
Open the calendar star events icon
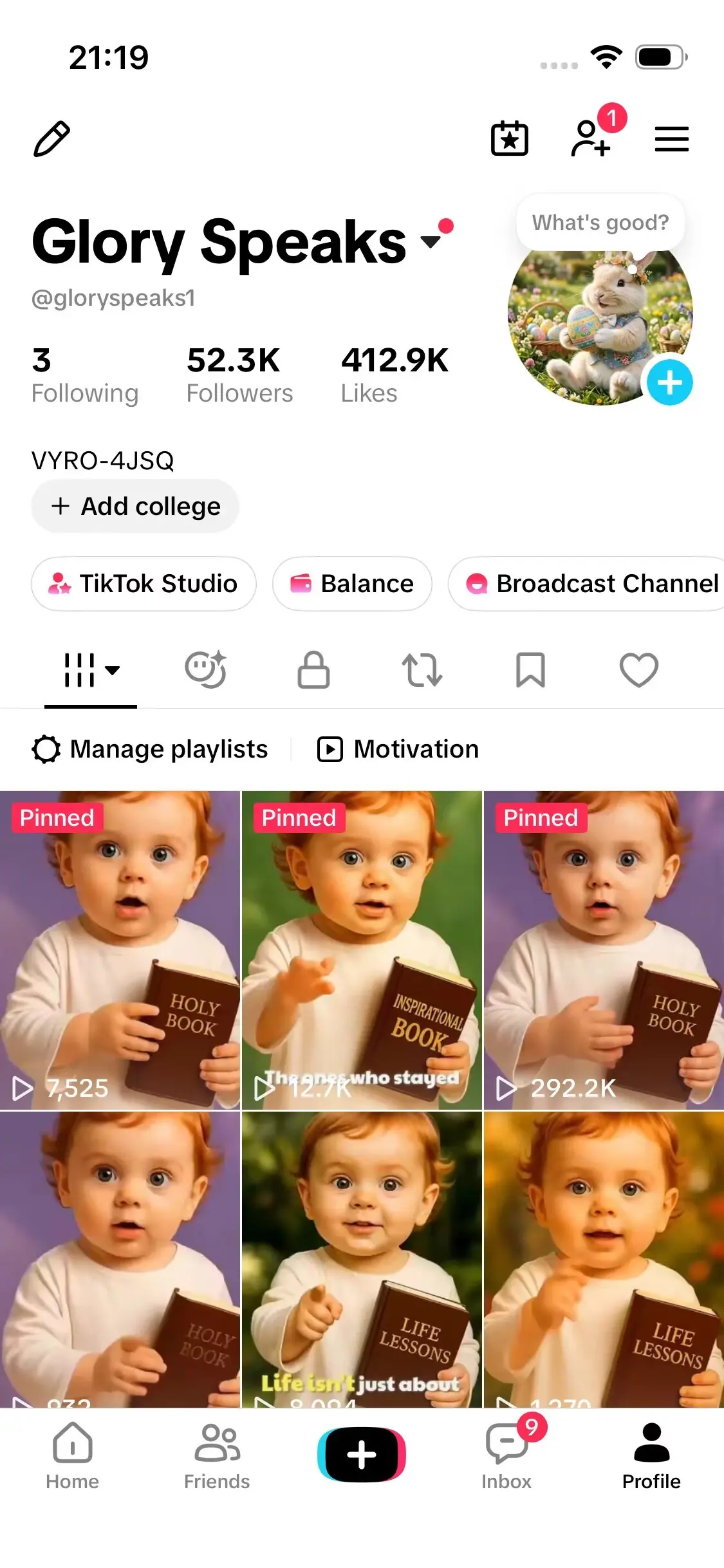tap(510, 138)
